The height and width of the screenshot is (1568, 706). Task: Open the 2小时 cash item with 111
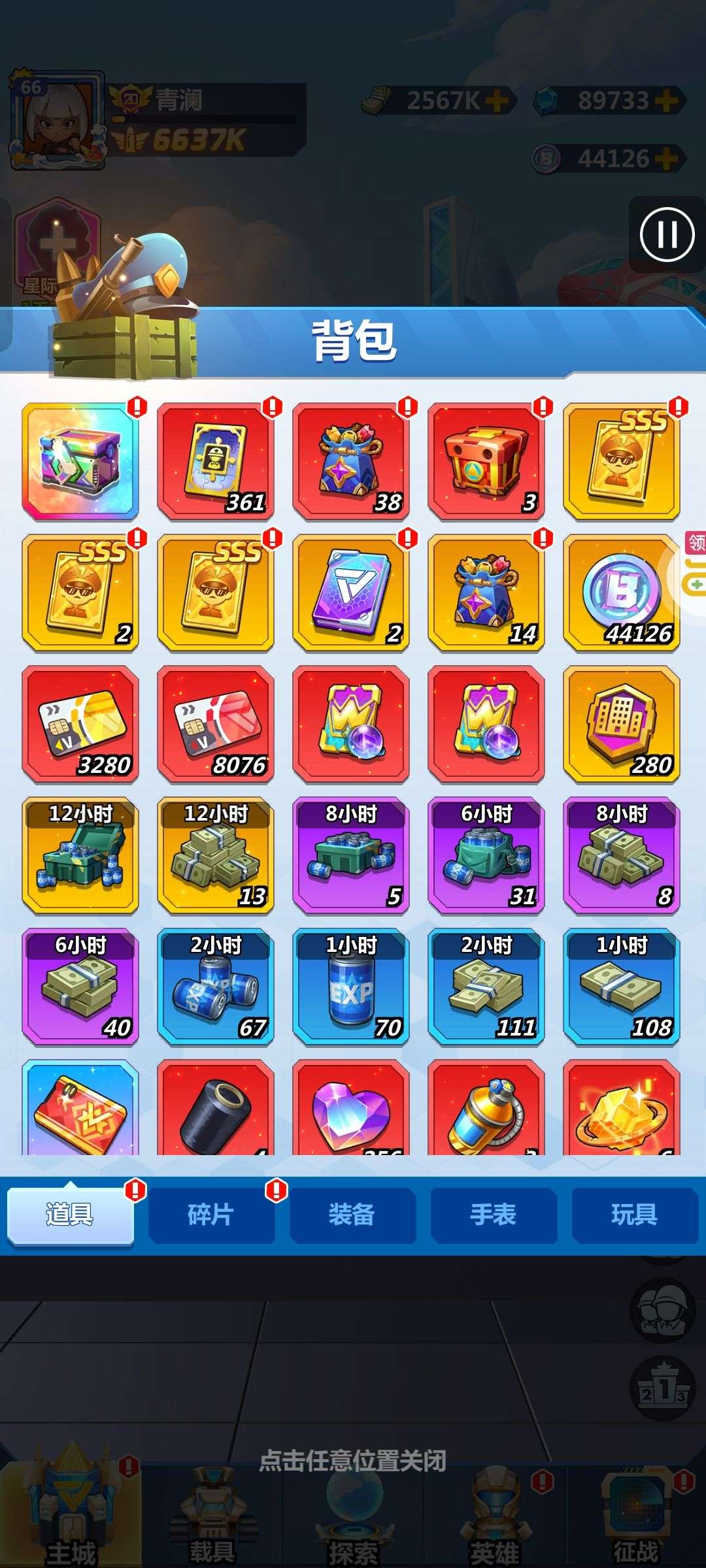486,987
